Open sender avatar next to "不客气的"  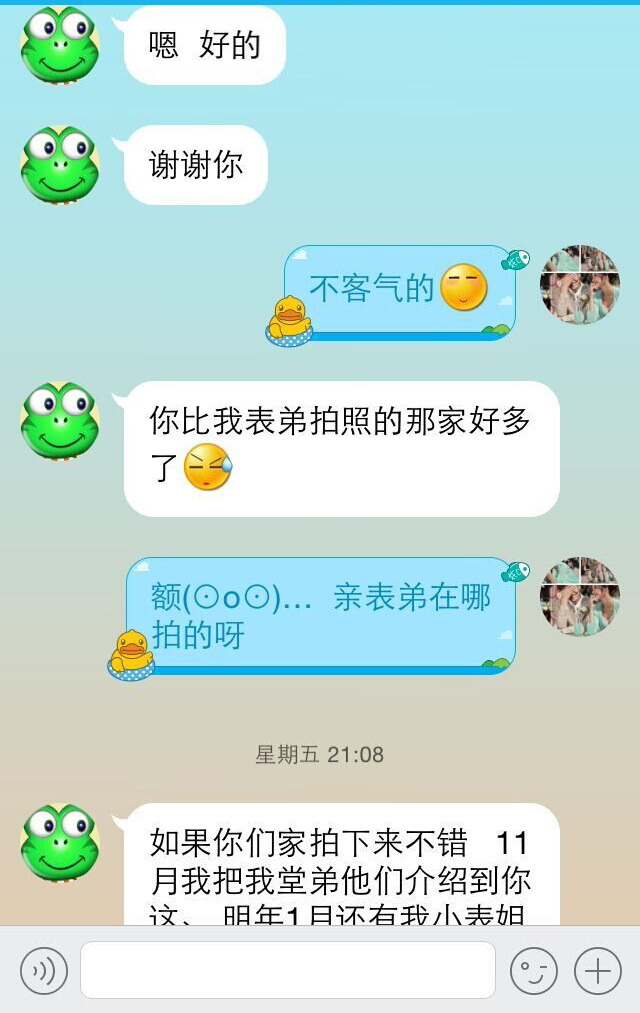580,285
